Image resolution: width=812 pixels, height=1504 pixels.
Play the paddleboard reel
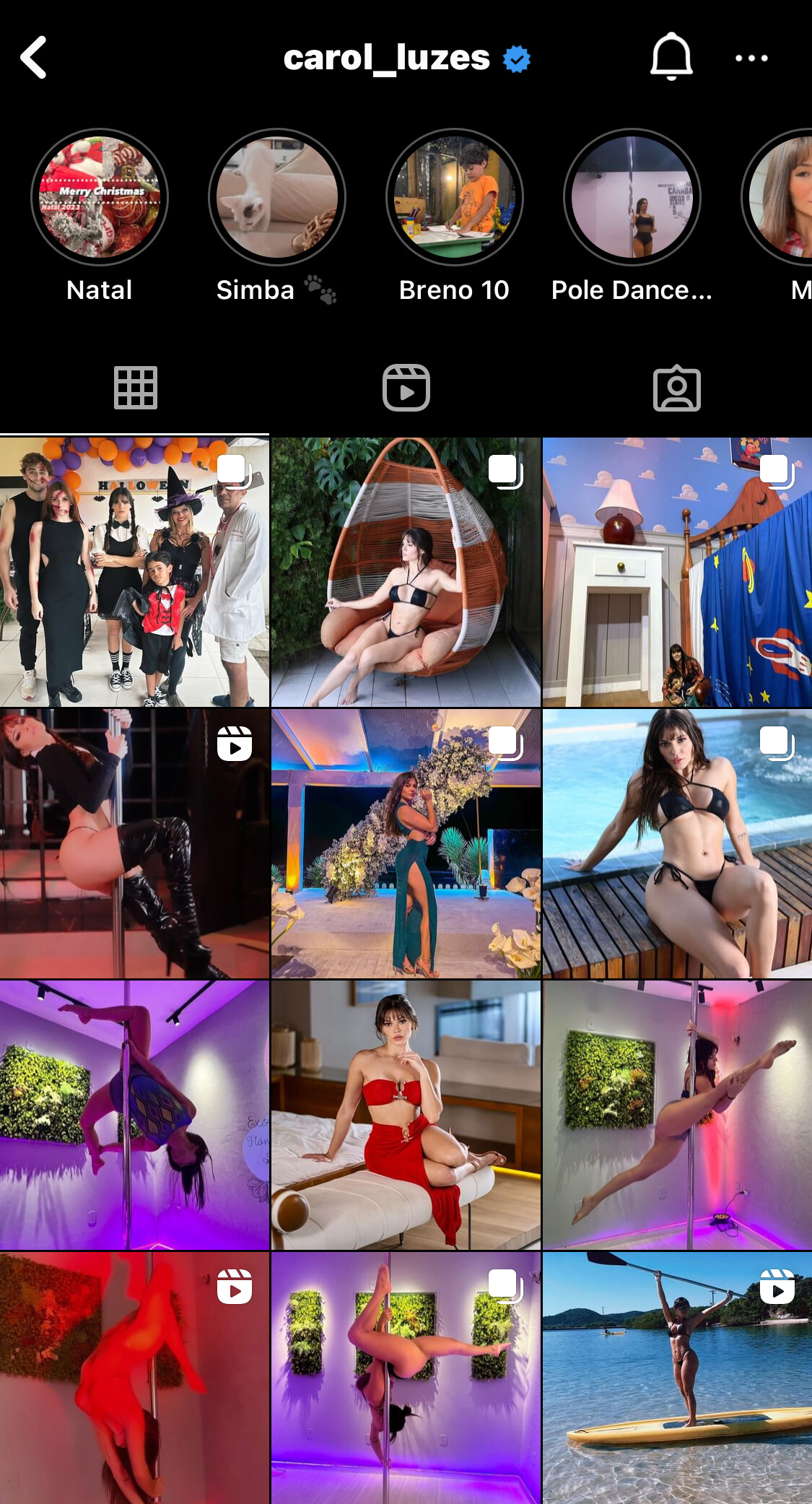[677, 1378]
